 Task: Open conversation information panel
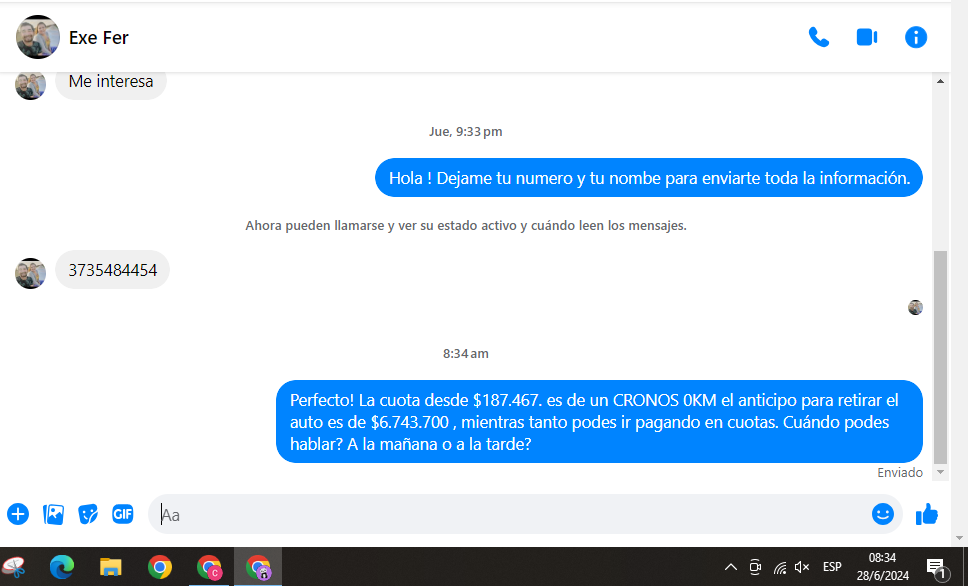915,38
